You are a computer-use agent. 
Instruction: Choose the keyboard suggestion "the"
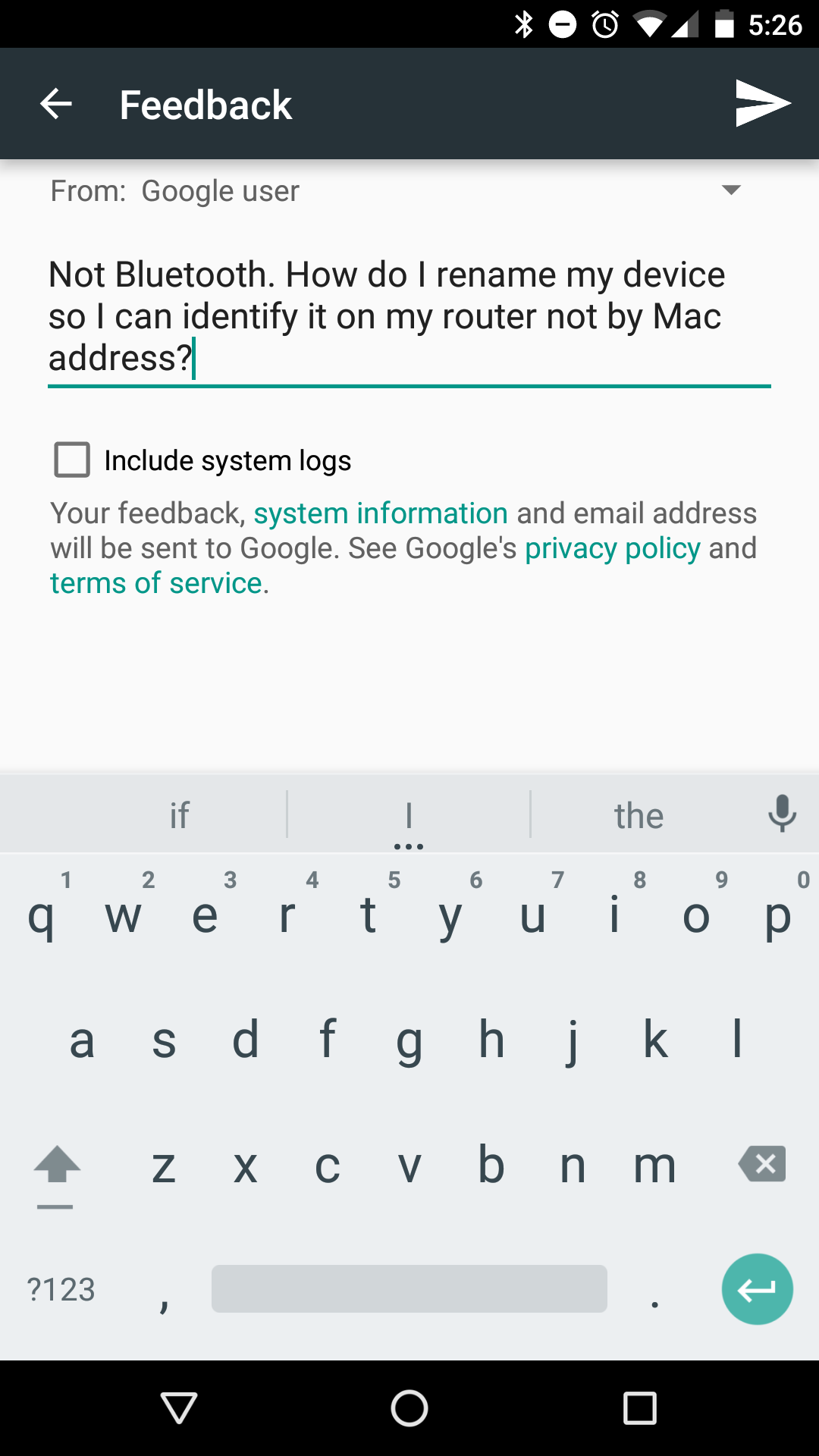click(x=639, y=816)
